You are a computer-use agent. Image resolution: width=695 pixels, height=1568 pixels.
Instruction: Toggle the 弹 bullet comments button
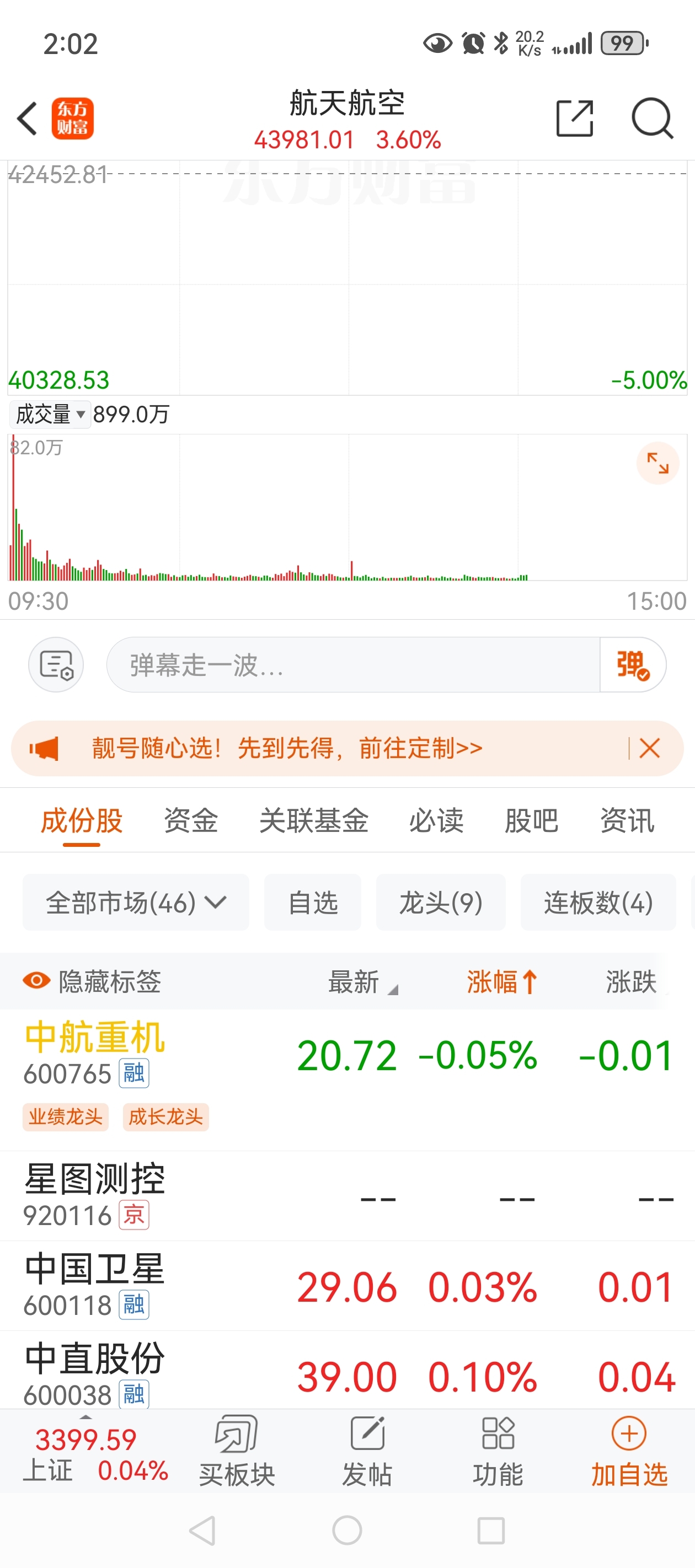coord(632,665)
